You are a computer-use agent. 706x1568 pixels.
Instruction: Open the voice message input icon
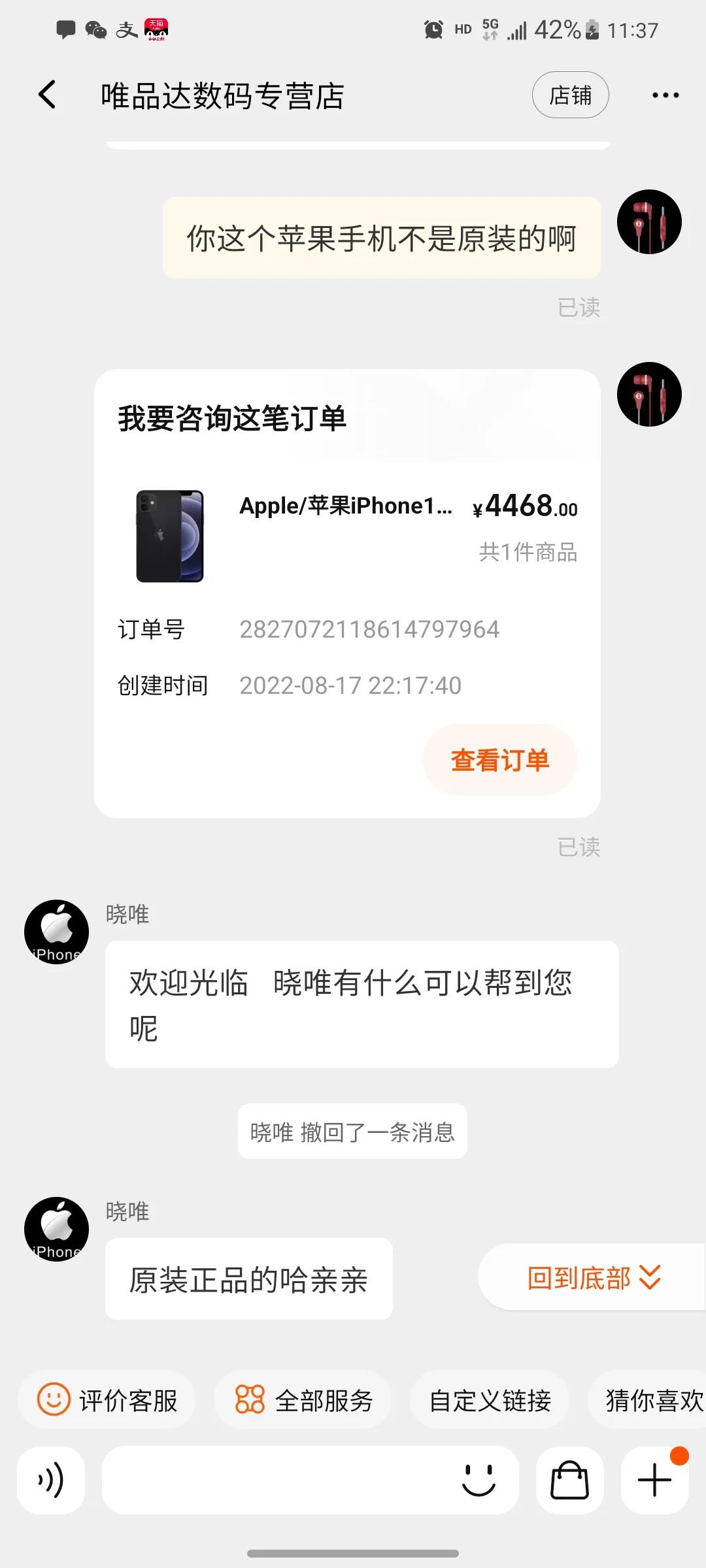click(x=51, y=1481)
